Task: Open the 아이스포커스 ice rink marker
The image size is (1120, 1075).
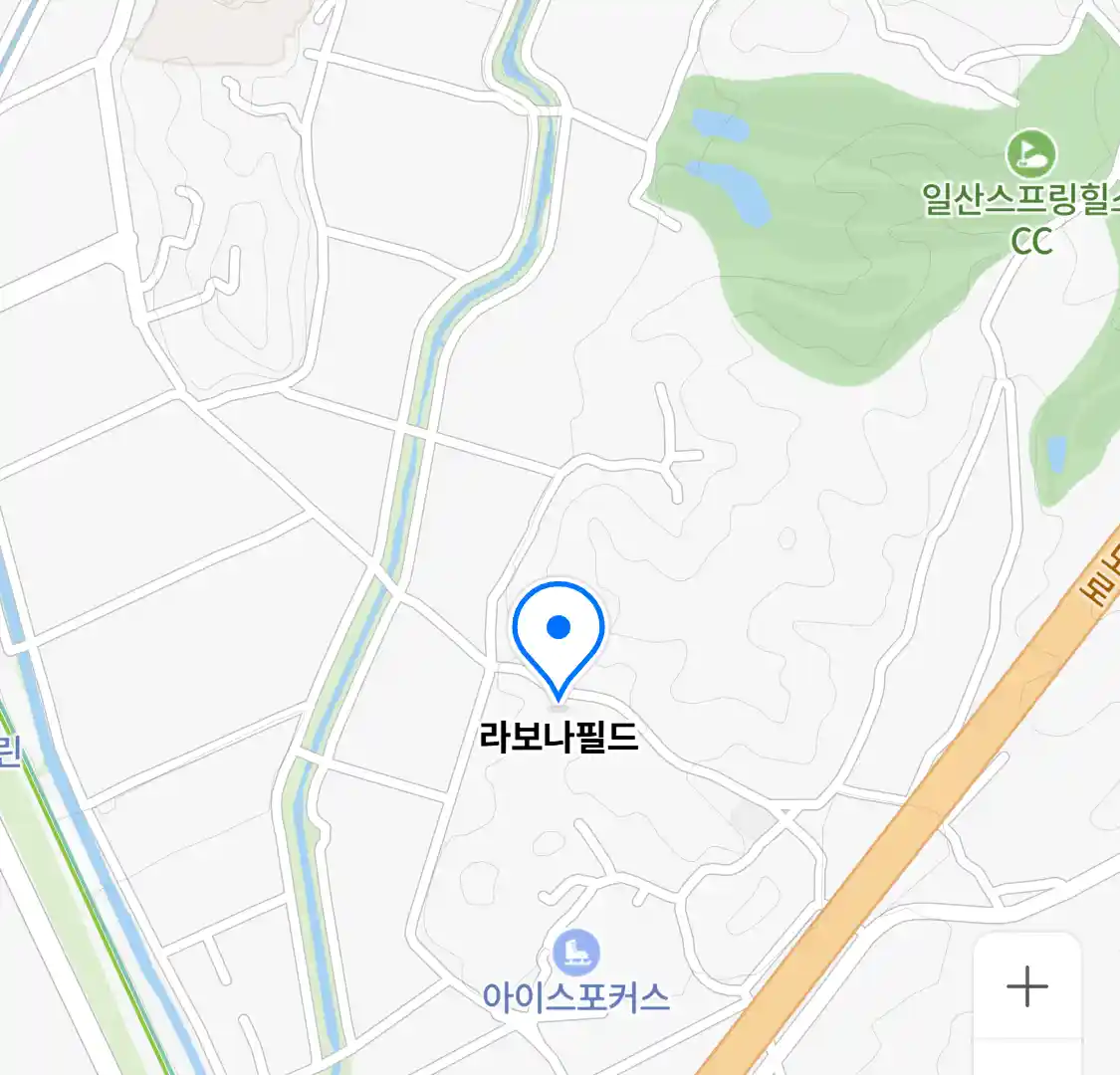Action: [x=576, y=953]
